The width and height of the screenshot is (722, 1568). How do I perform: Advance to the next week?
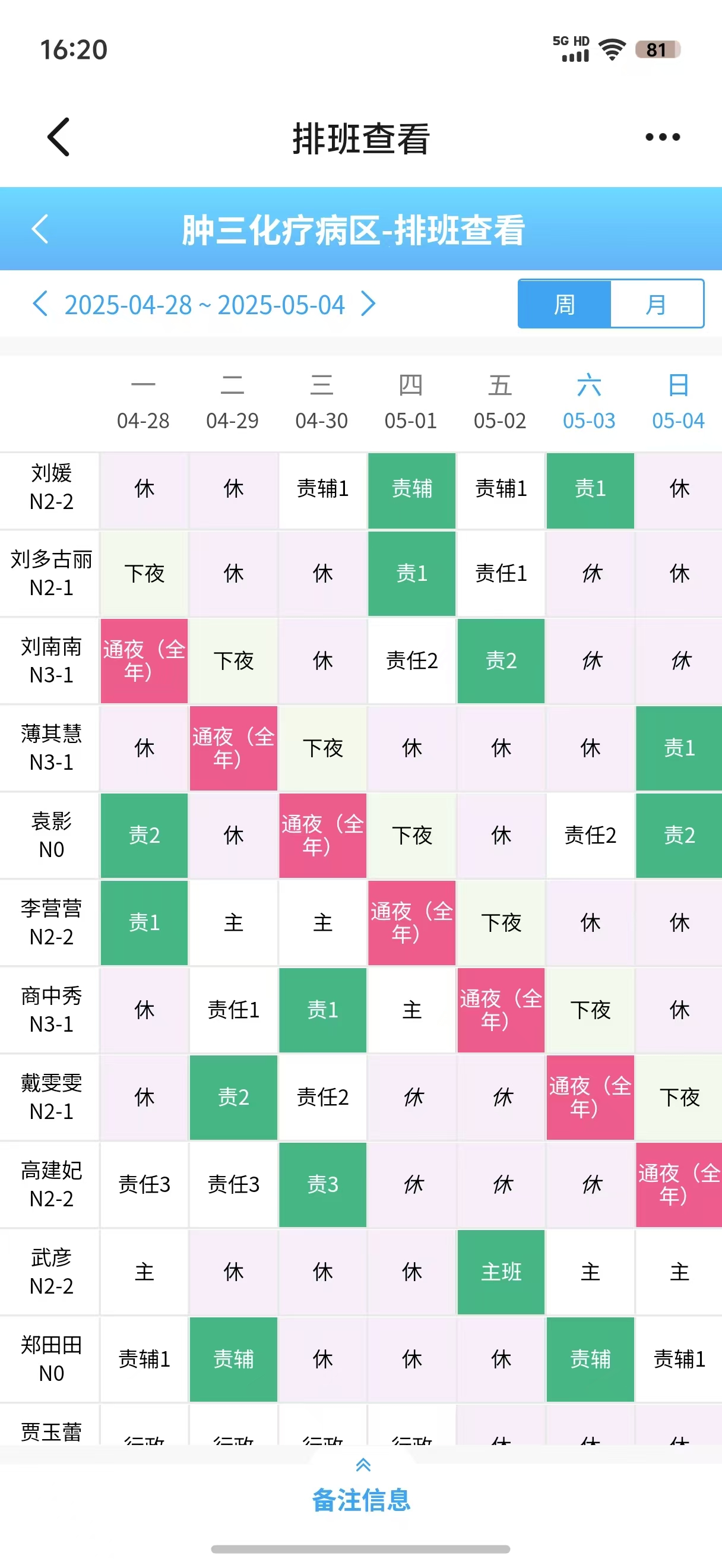(368, 303)
